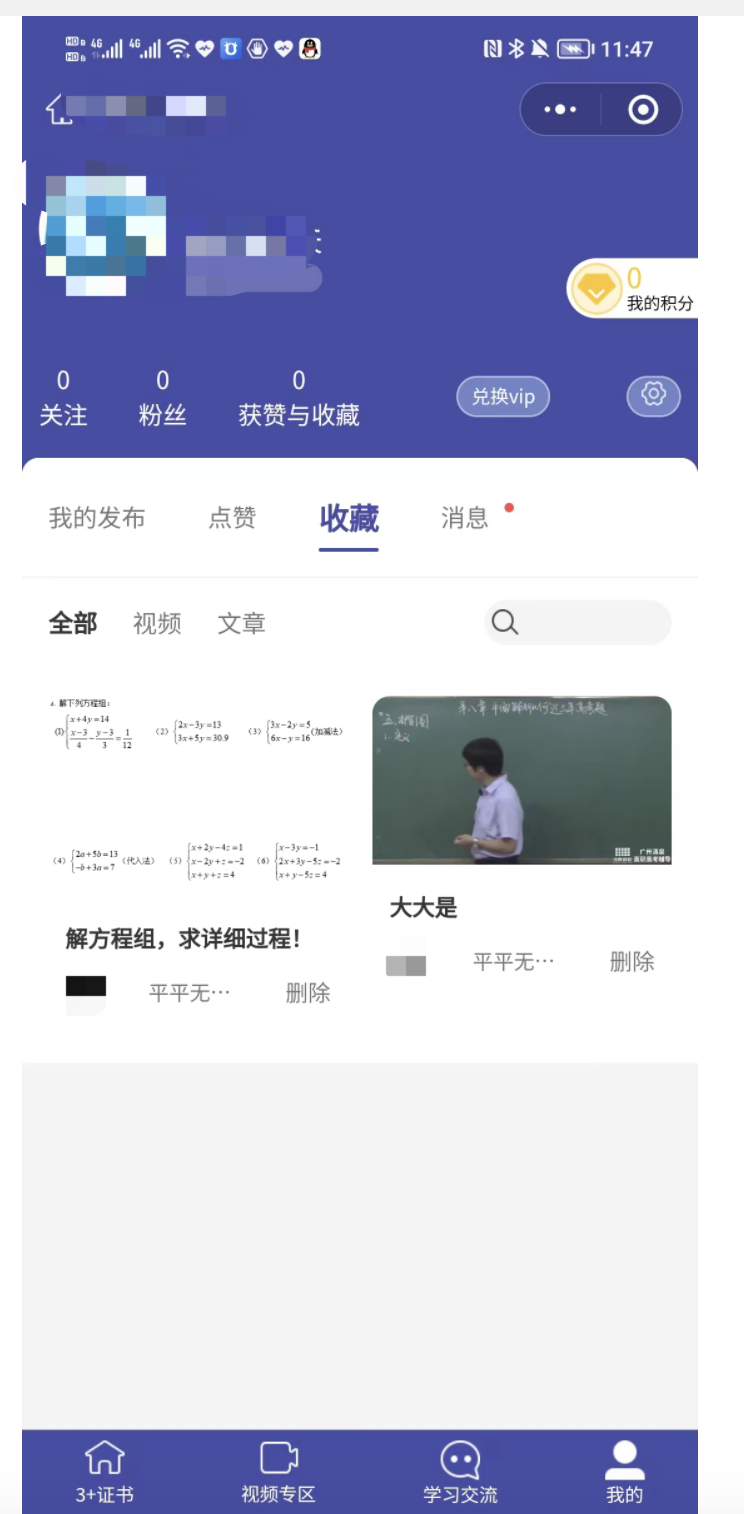
Task: Open the 消息 tab
Action: (x=465, y=518)
